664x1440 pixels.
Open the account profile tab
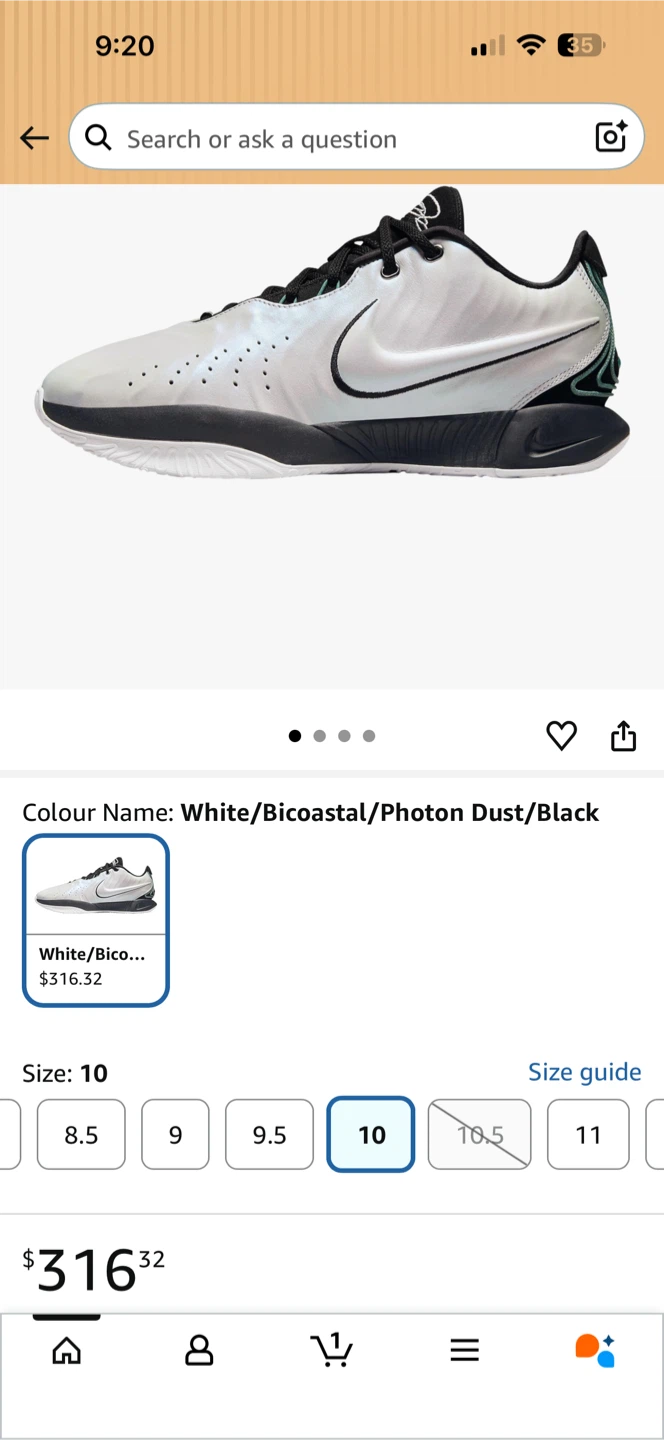point(199,1350)
